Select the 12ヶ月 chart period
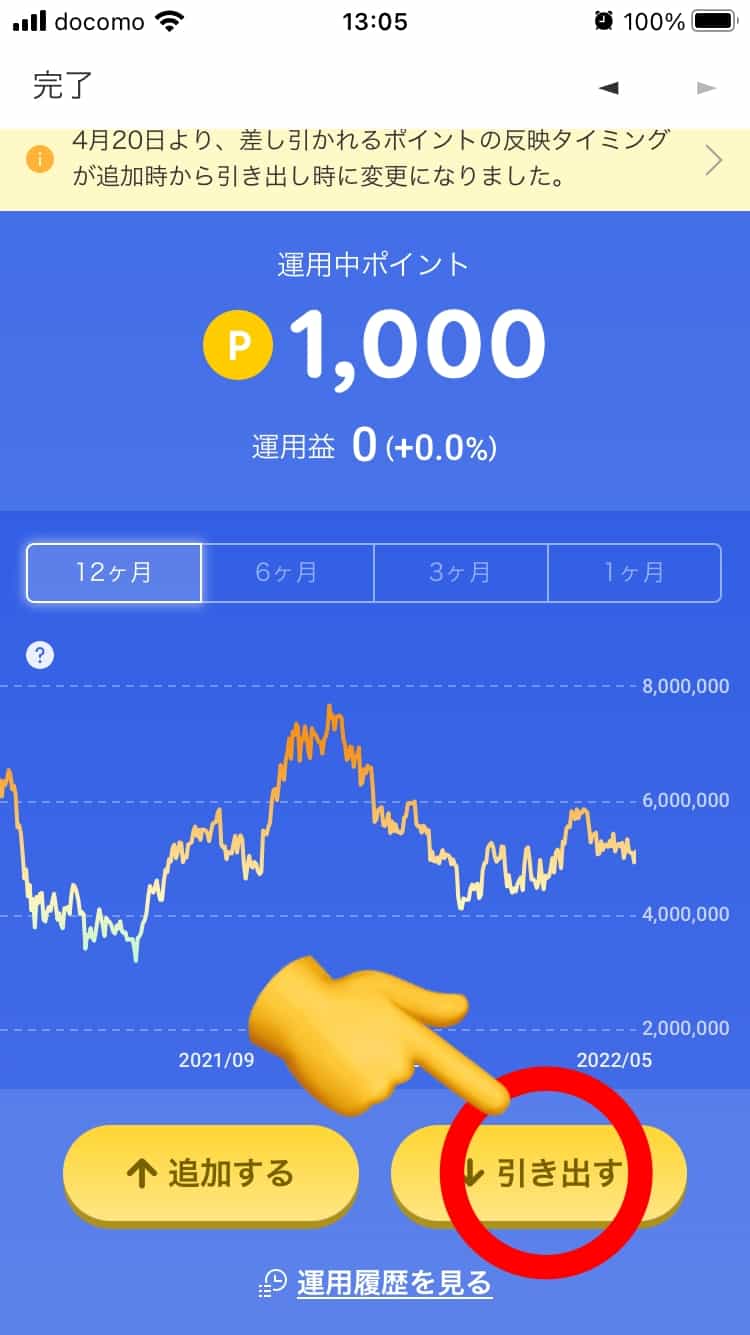 tap(114, 573)
